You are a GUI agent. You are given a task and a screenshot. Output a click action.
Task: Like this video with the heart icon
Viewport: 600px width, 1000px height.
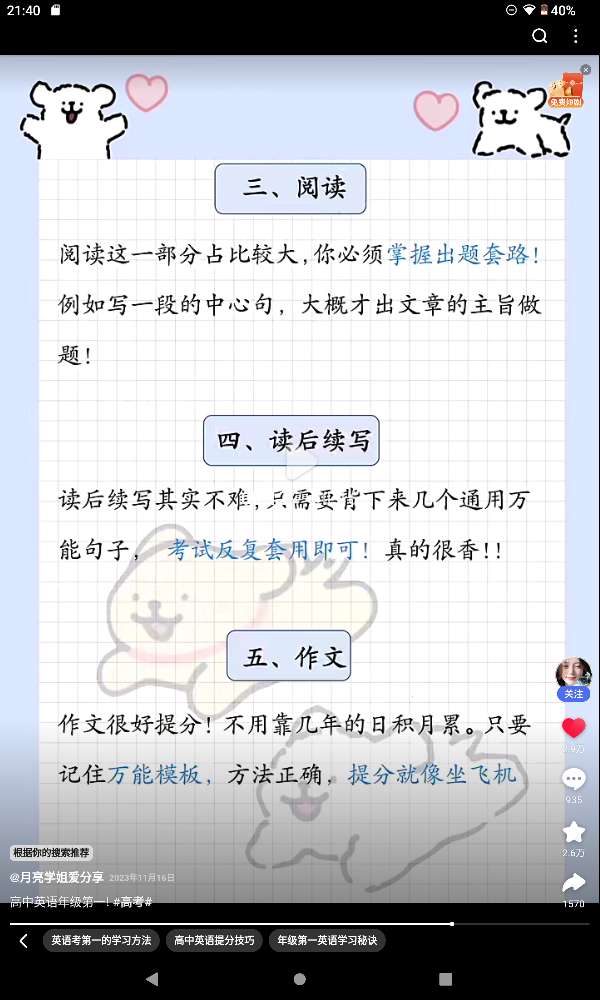573,728
